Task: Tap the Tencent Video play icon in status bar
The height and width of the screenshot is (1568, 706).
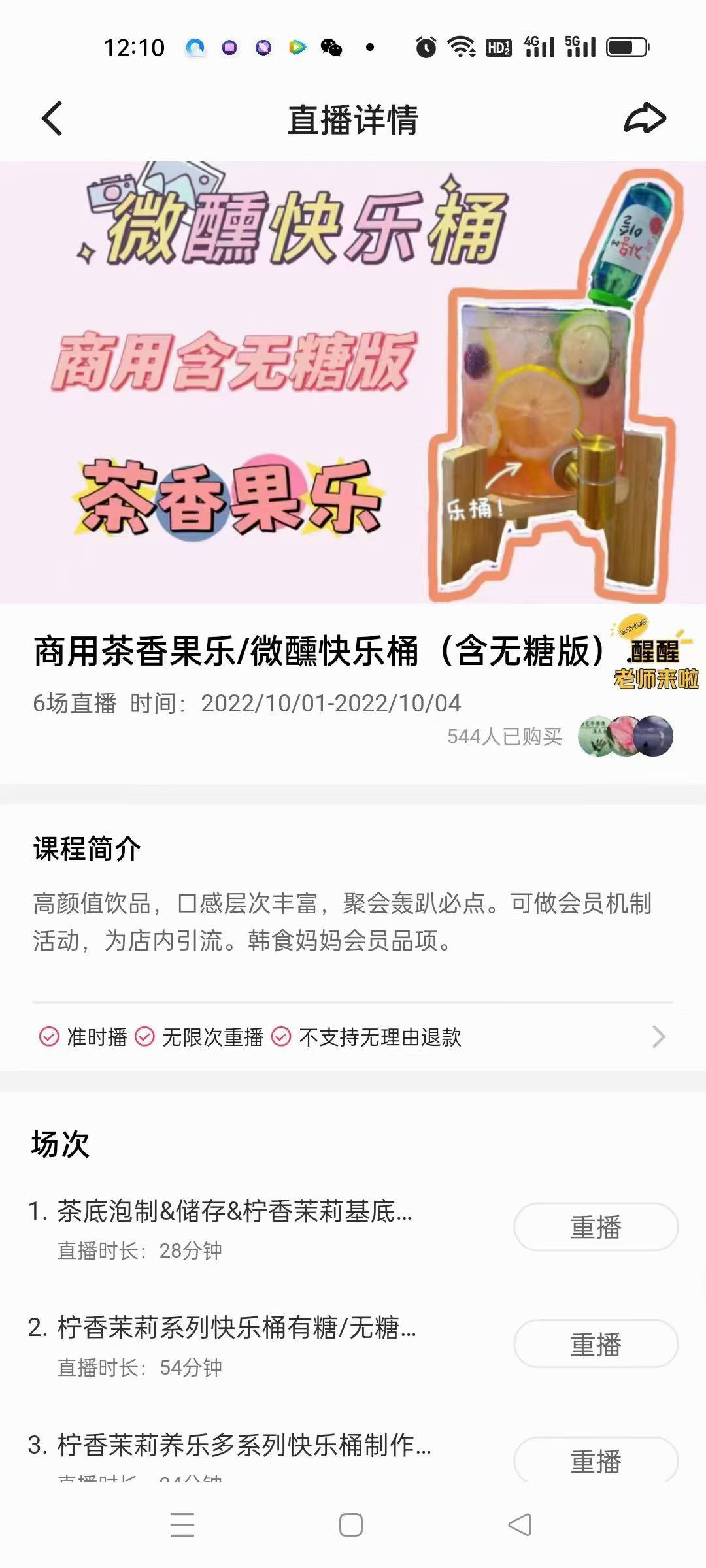Action: (x=297, y=47)
